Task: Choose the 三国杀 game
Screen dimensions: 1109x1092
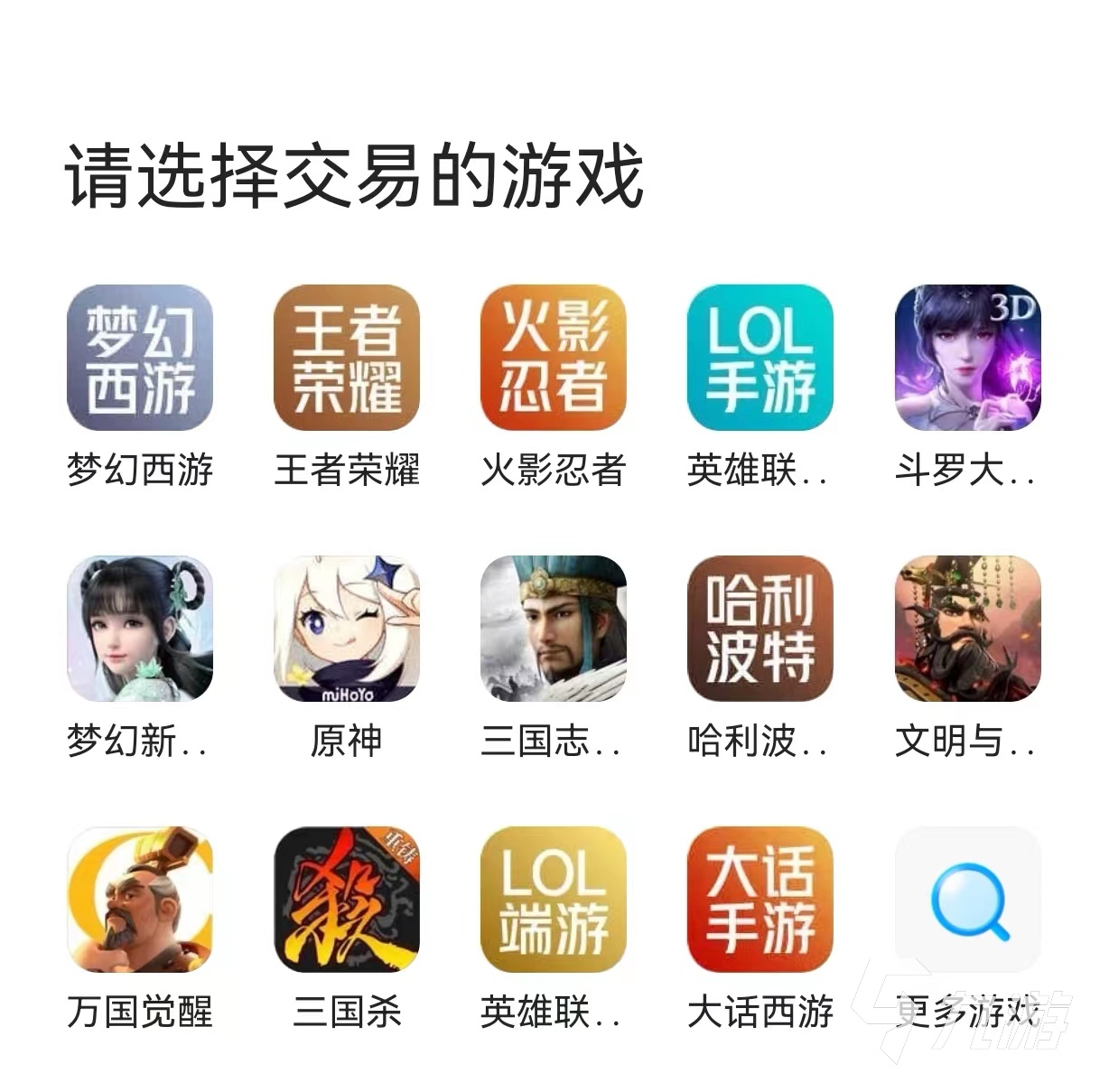Action: pos(347,900)
